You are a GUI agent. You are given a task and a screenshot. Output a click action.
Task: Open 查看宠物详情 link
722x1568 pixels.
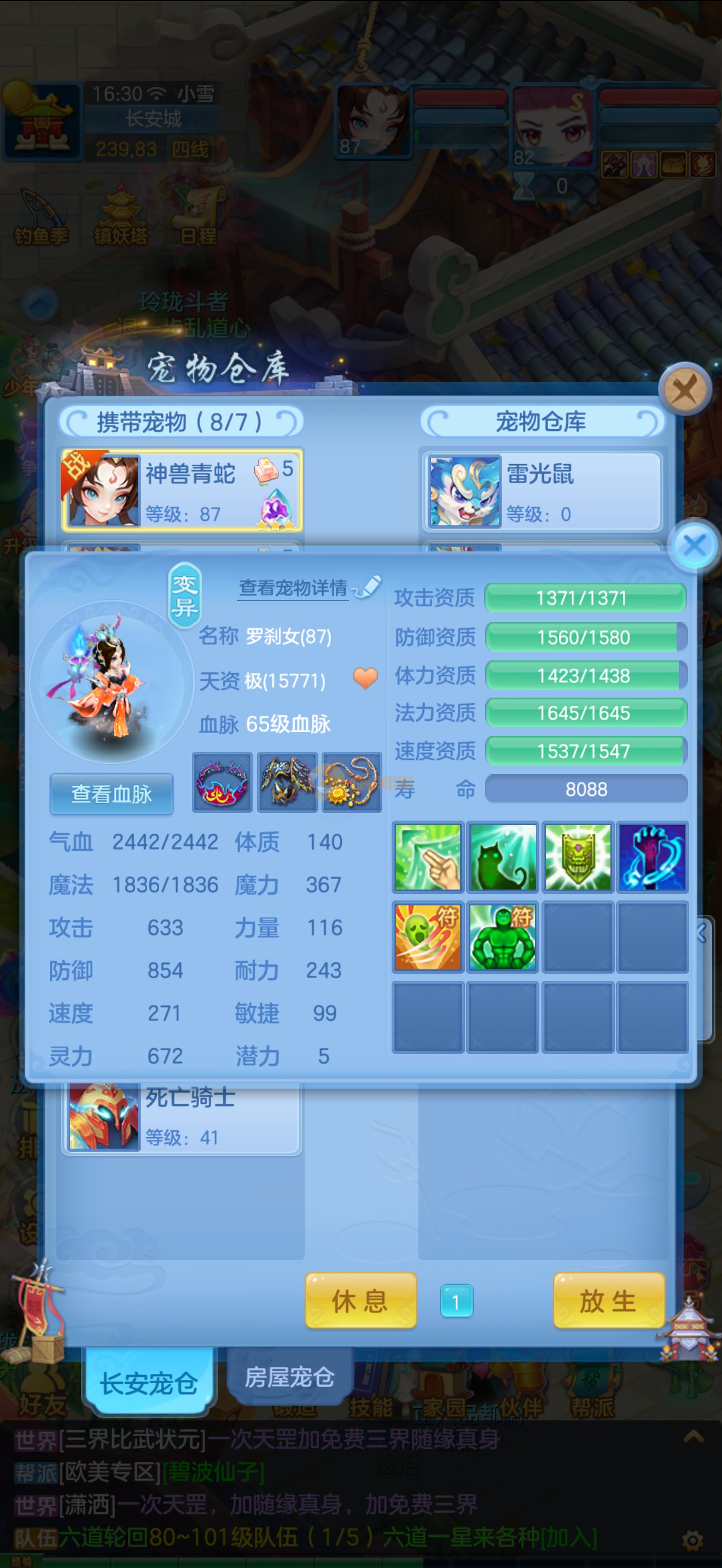coord(293,587)
